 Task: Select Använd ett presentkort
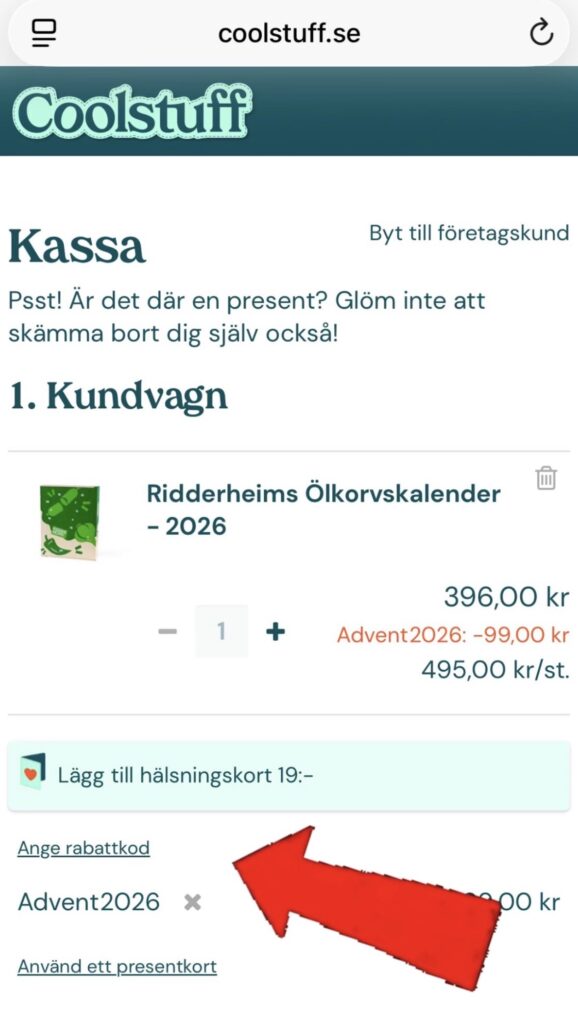point(117,966)
